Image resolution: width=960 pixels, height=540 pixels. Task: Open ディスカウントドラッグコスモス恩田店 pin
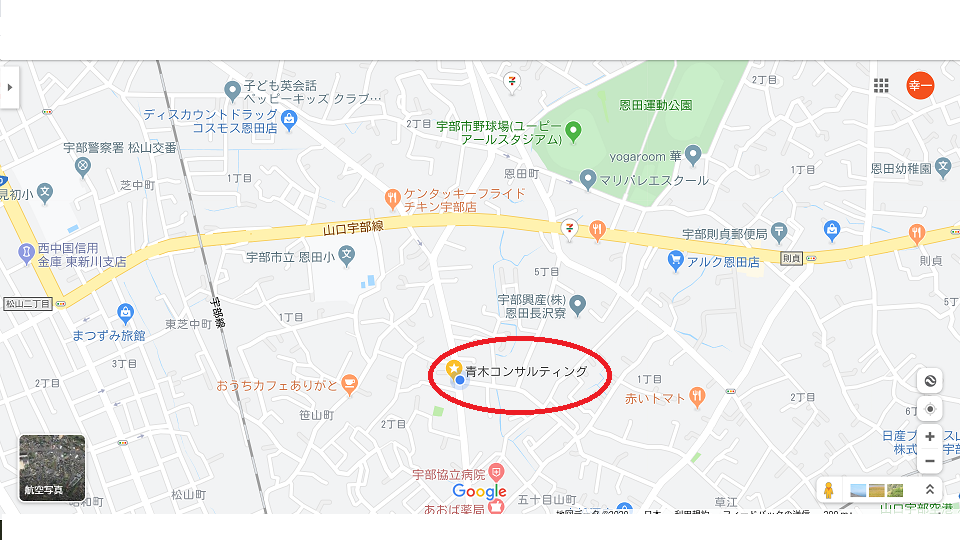[289, 121]
